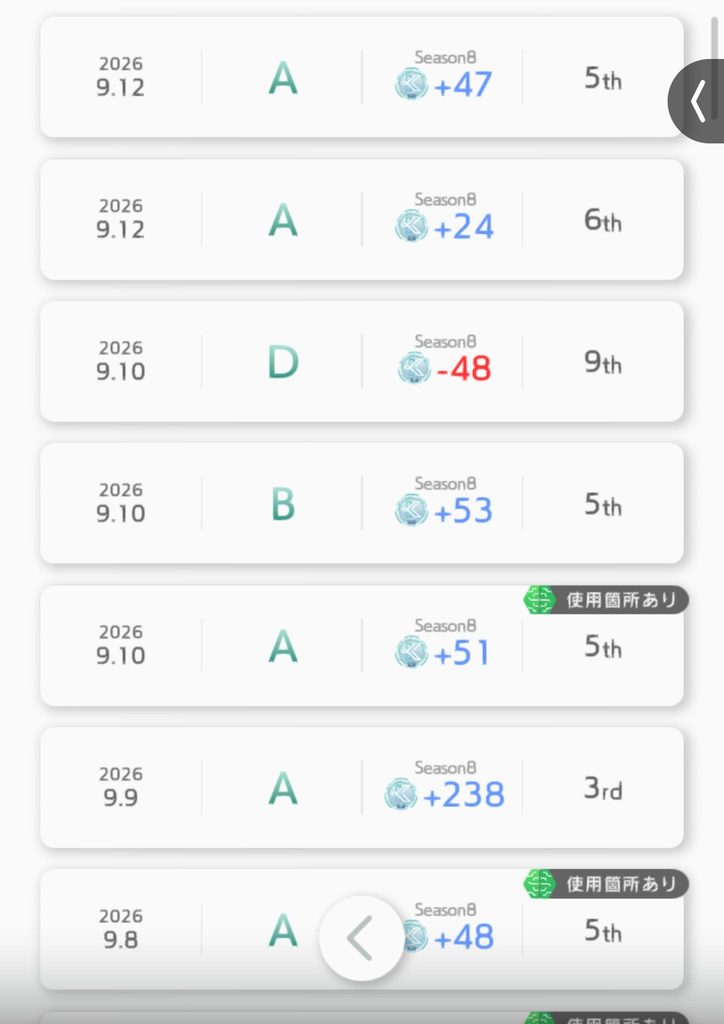Open the 9.10 D-rank record with -48

tap(362, 361)
